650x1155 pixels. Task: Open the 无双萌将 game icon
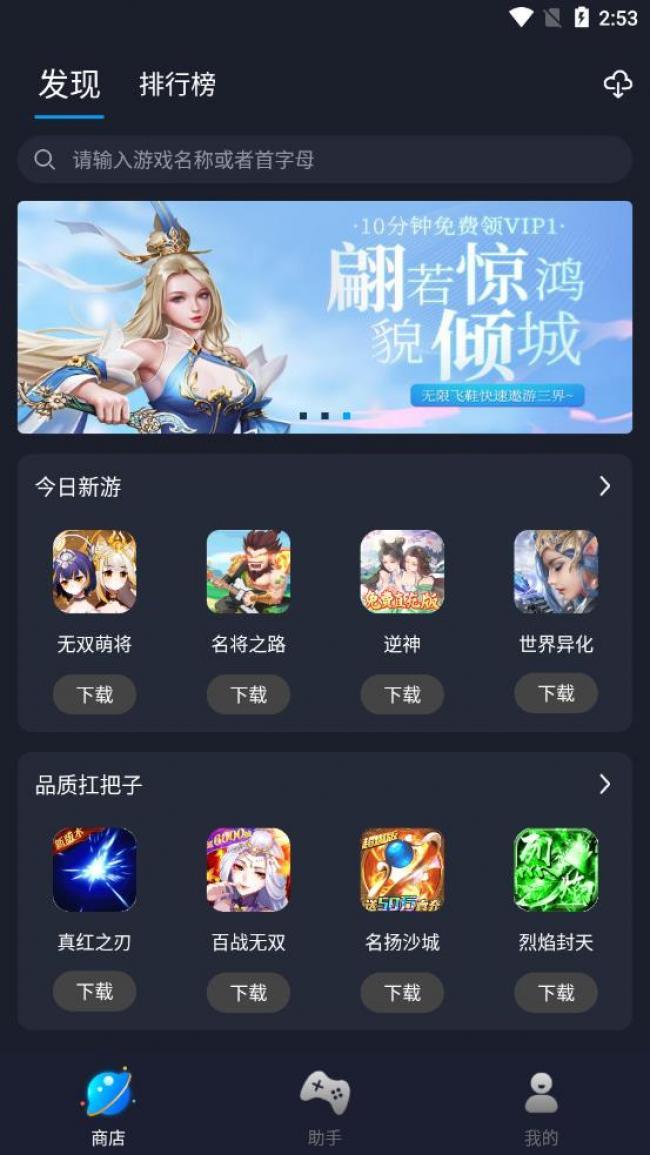click(x=95, y=571)
